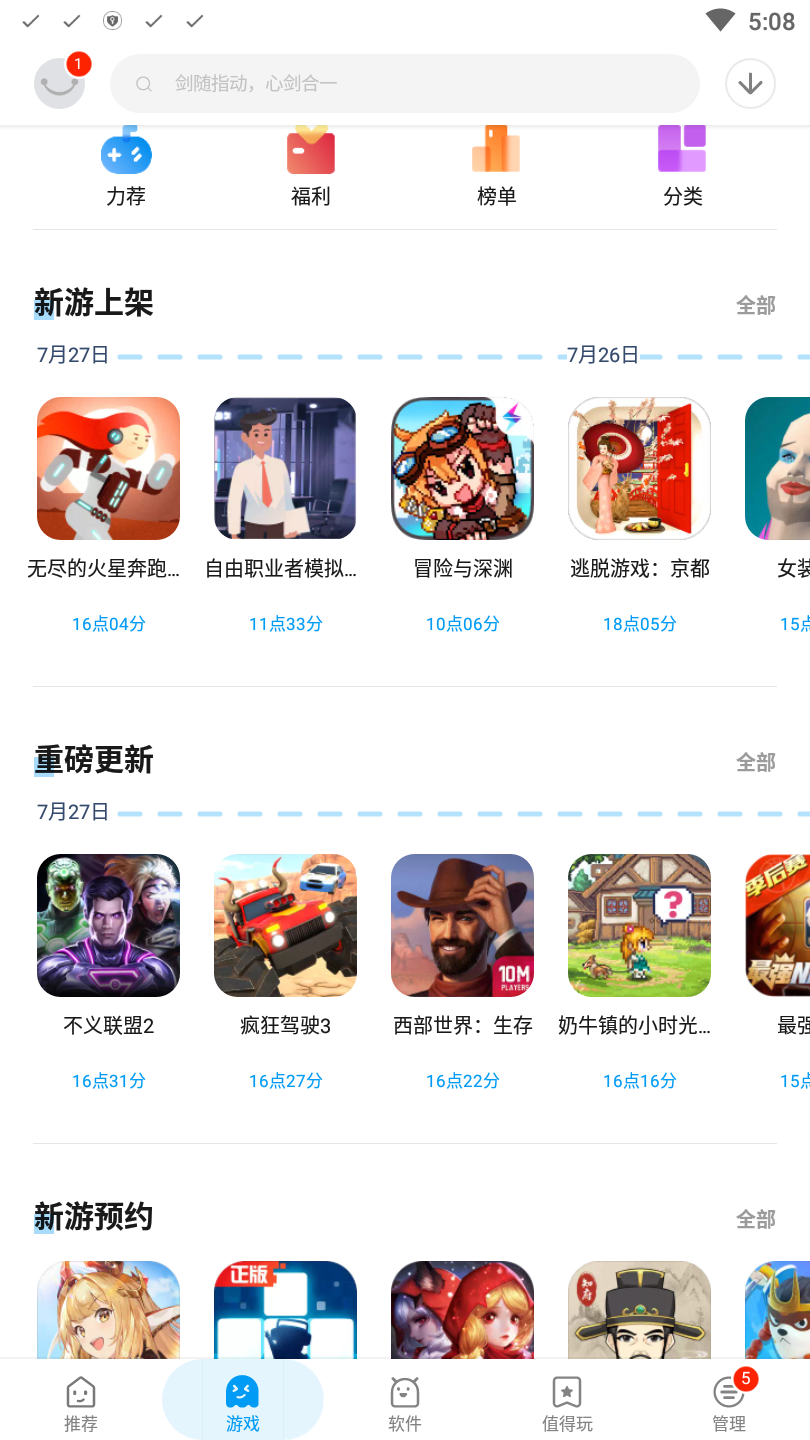View all in 重磅更新
The image size is (810, 1440).
(755, 762)
